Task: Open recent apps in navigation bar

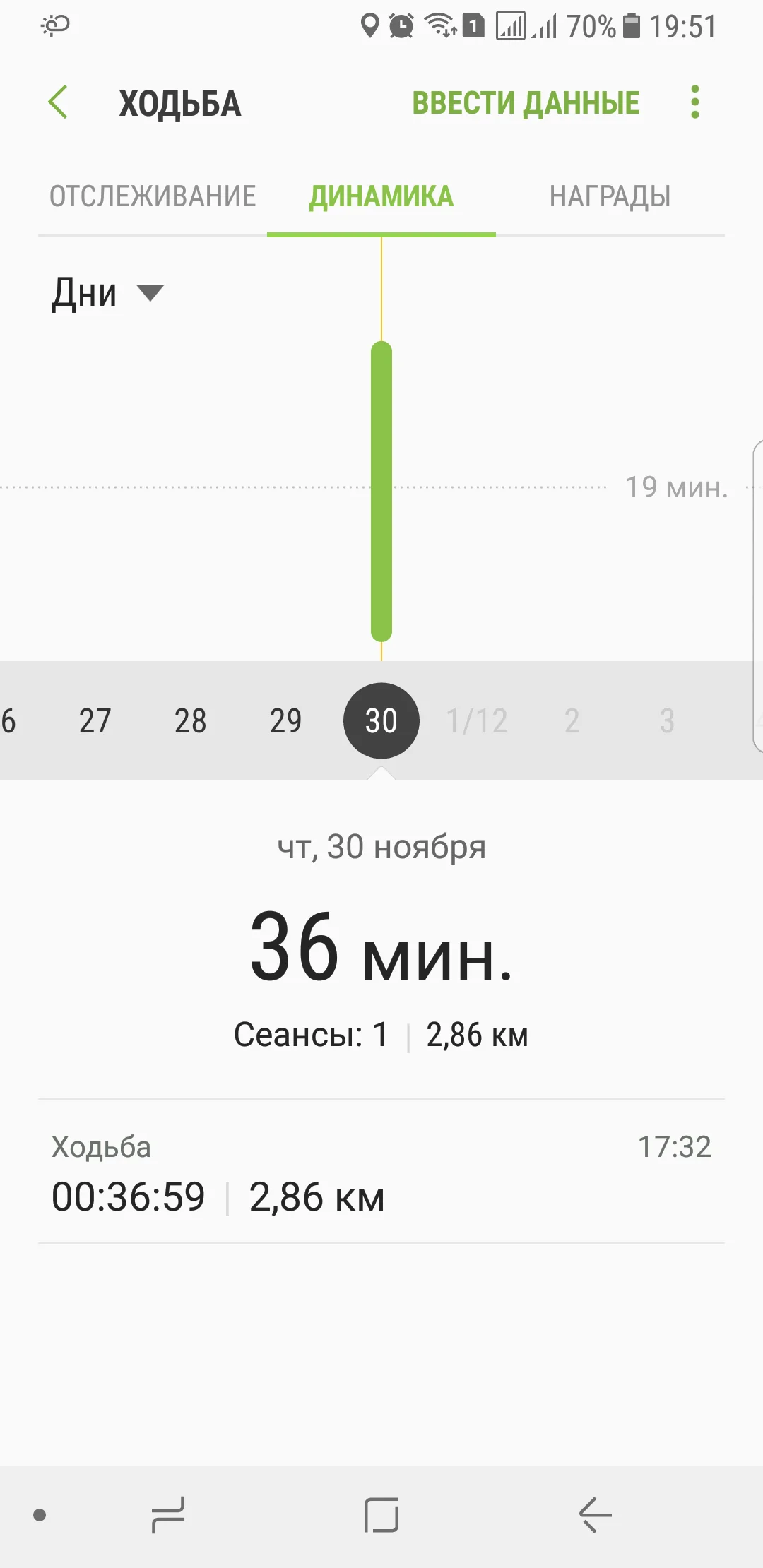Action: 168,1515
